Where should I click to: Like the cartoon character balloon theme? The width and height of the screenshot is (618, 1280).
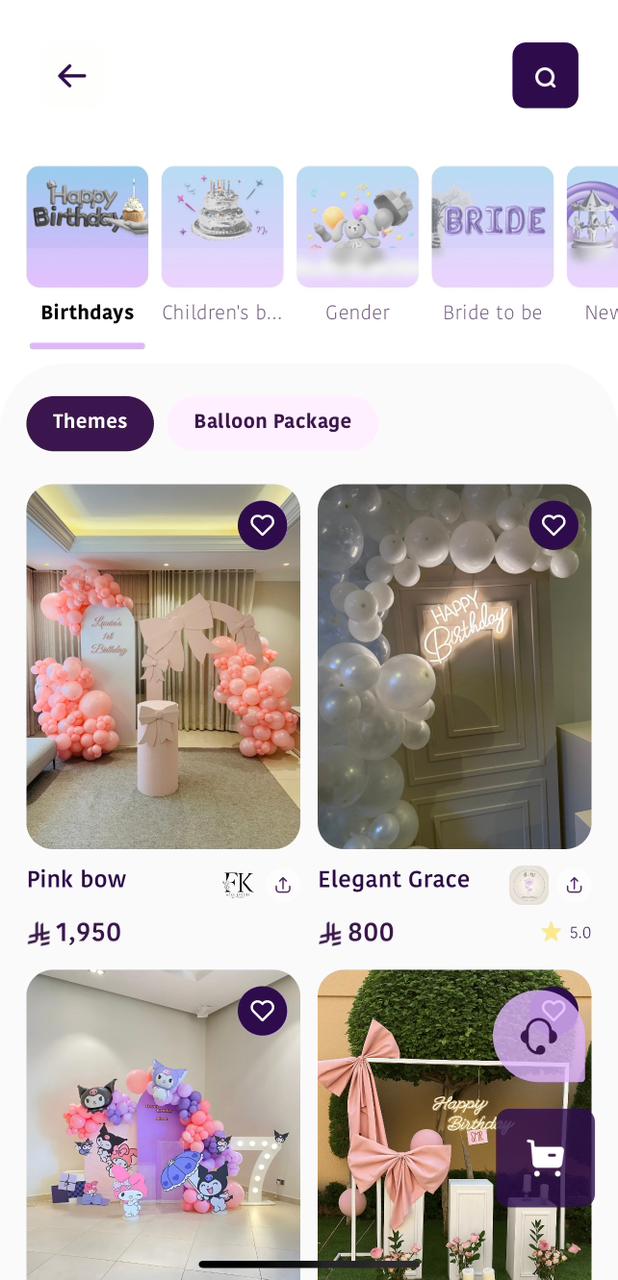[x=262, y=1010]
